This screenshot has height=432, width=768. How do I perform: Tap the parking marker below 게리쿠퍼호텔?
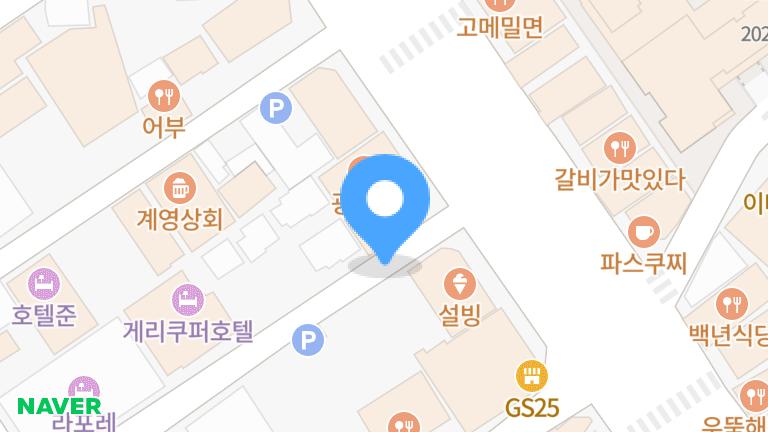point(308,341)
